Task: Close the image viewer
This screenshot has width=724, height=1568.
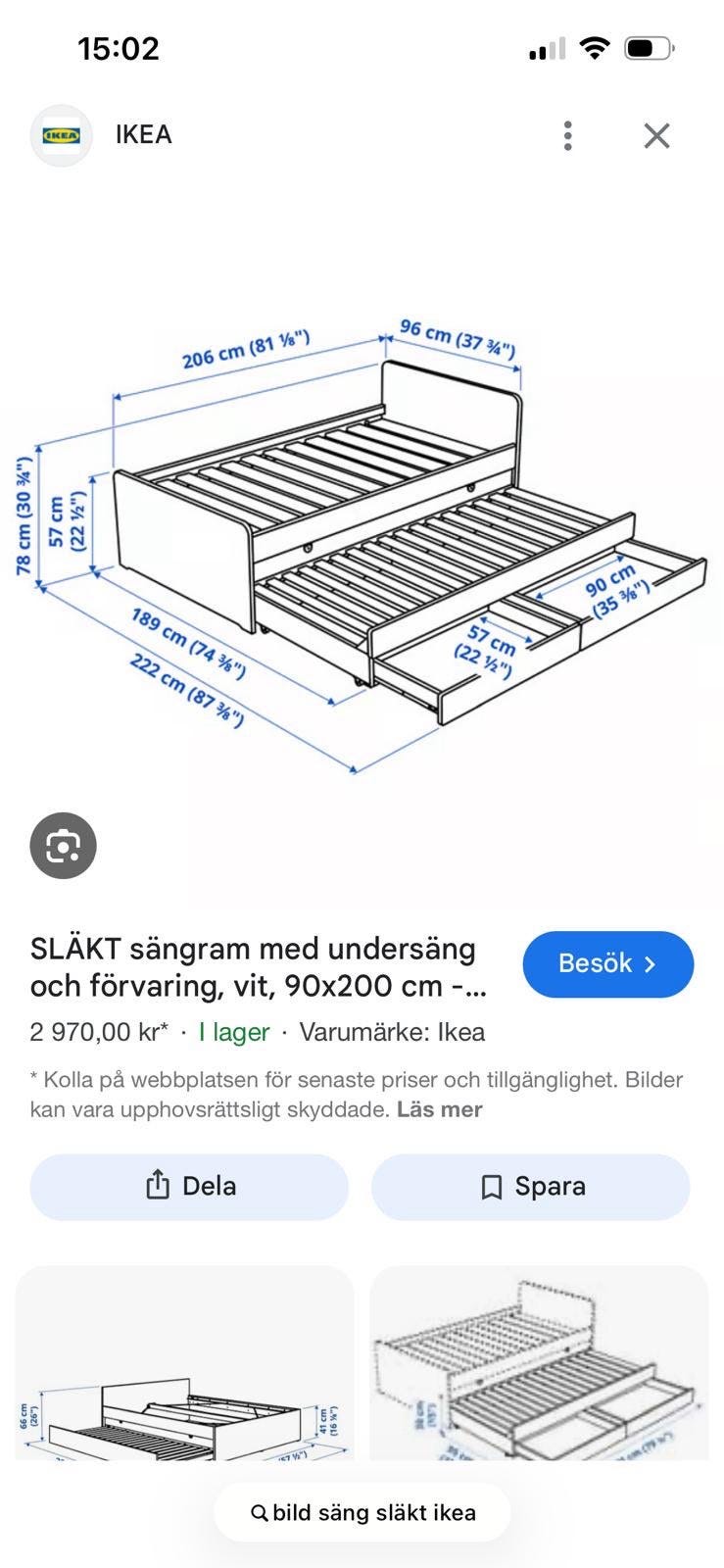Action: pos(656,135)
